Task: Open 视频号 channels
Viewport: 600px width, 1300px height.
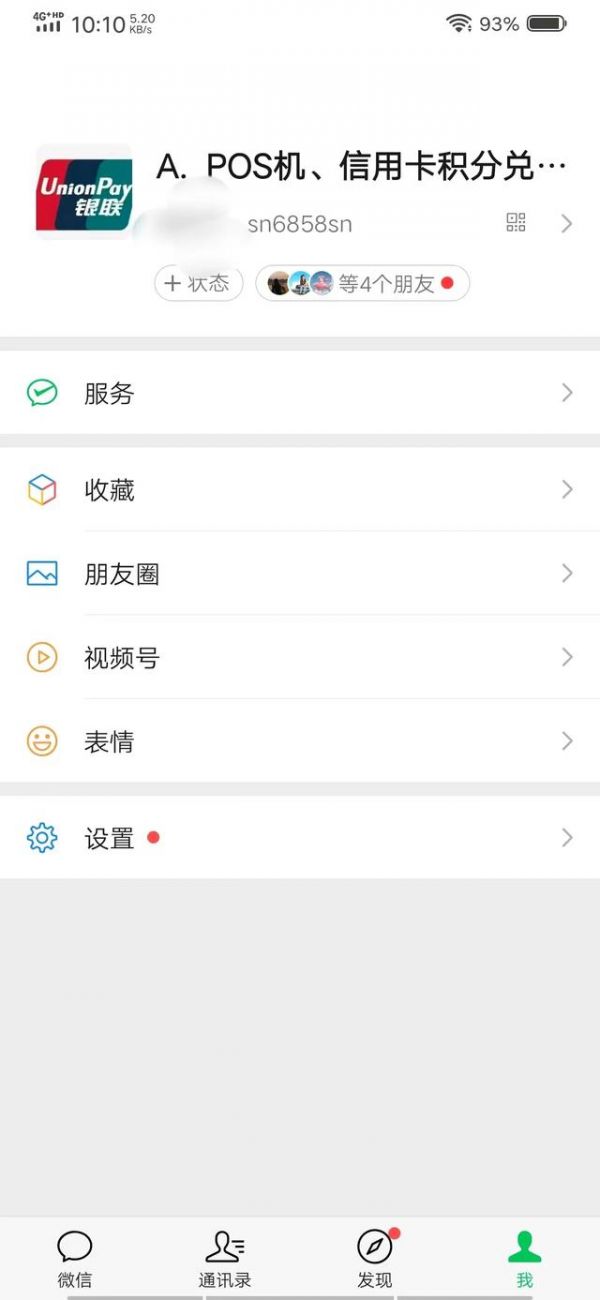Action: [300, 658]
